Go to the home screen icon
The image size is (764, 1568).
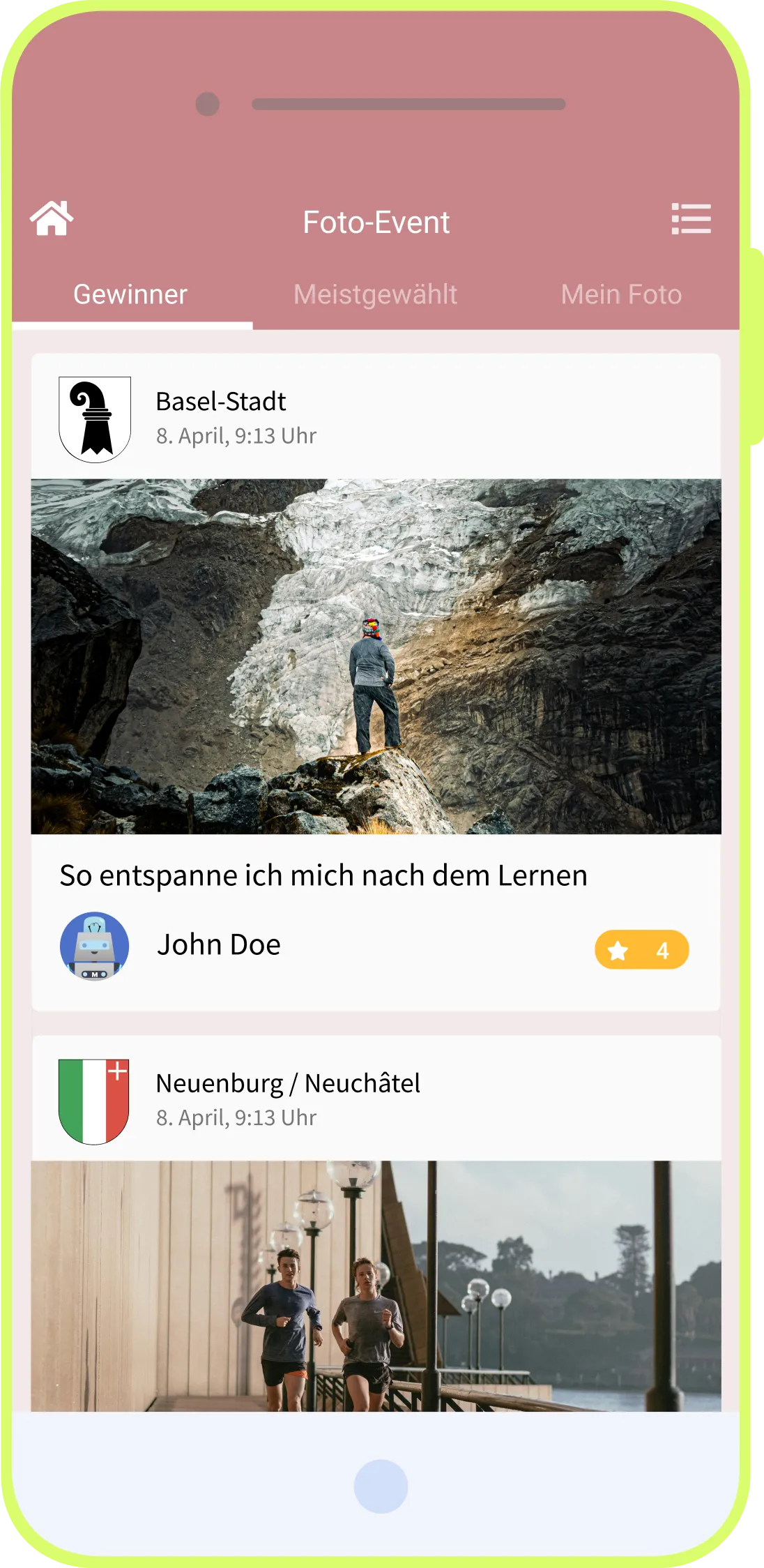coord(52,219)
